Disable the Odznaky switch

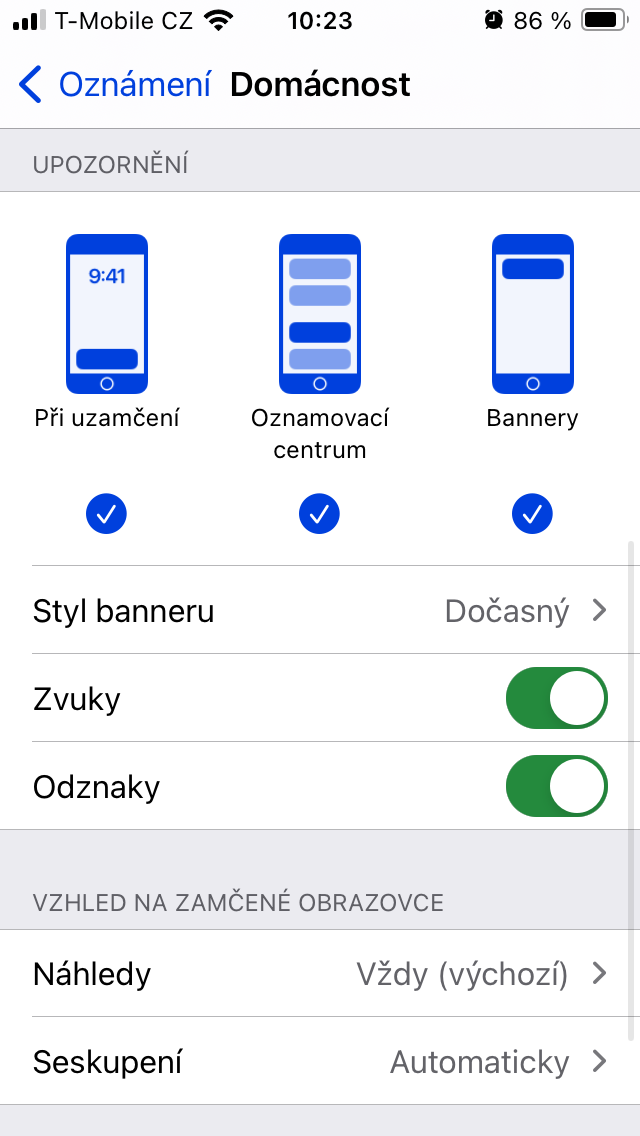556,786
